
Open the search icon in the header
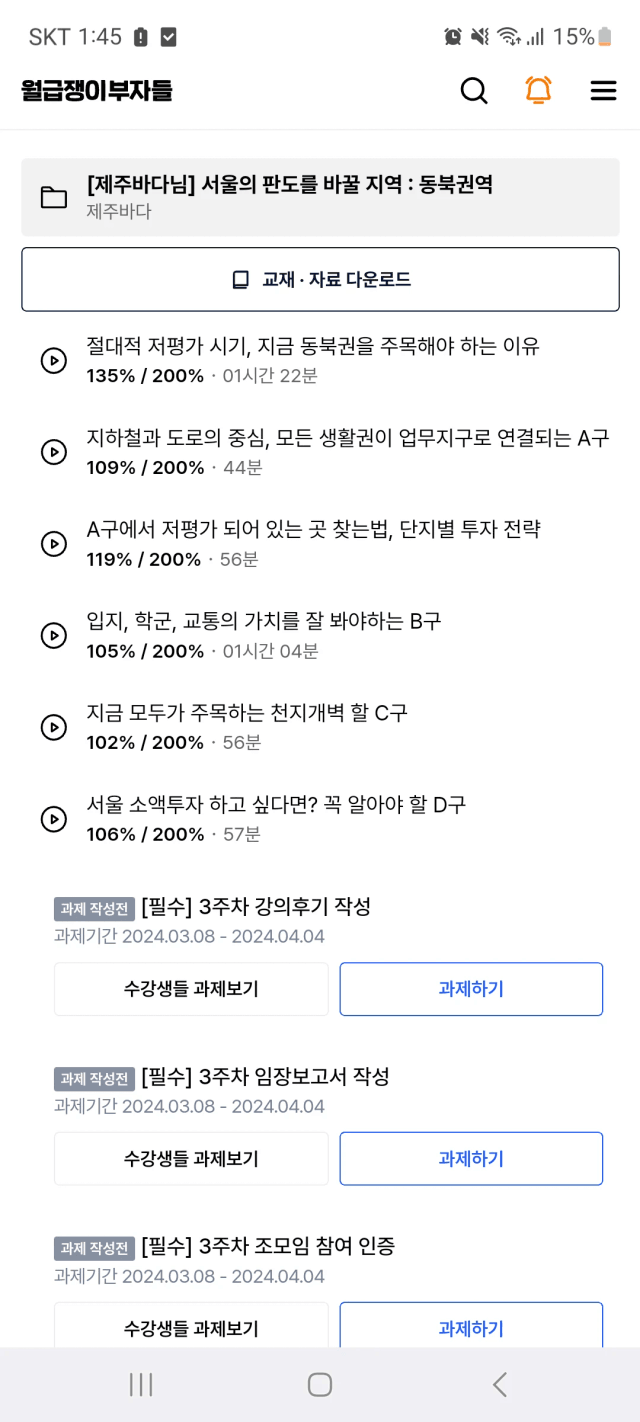474,91
